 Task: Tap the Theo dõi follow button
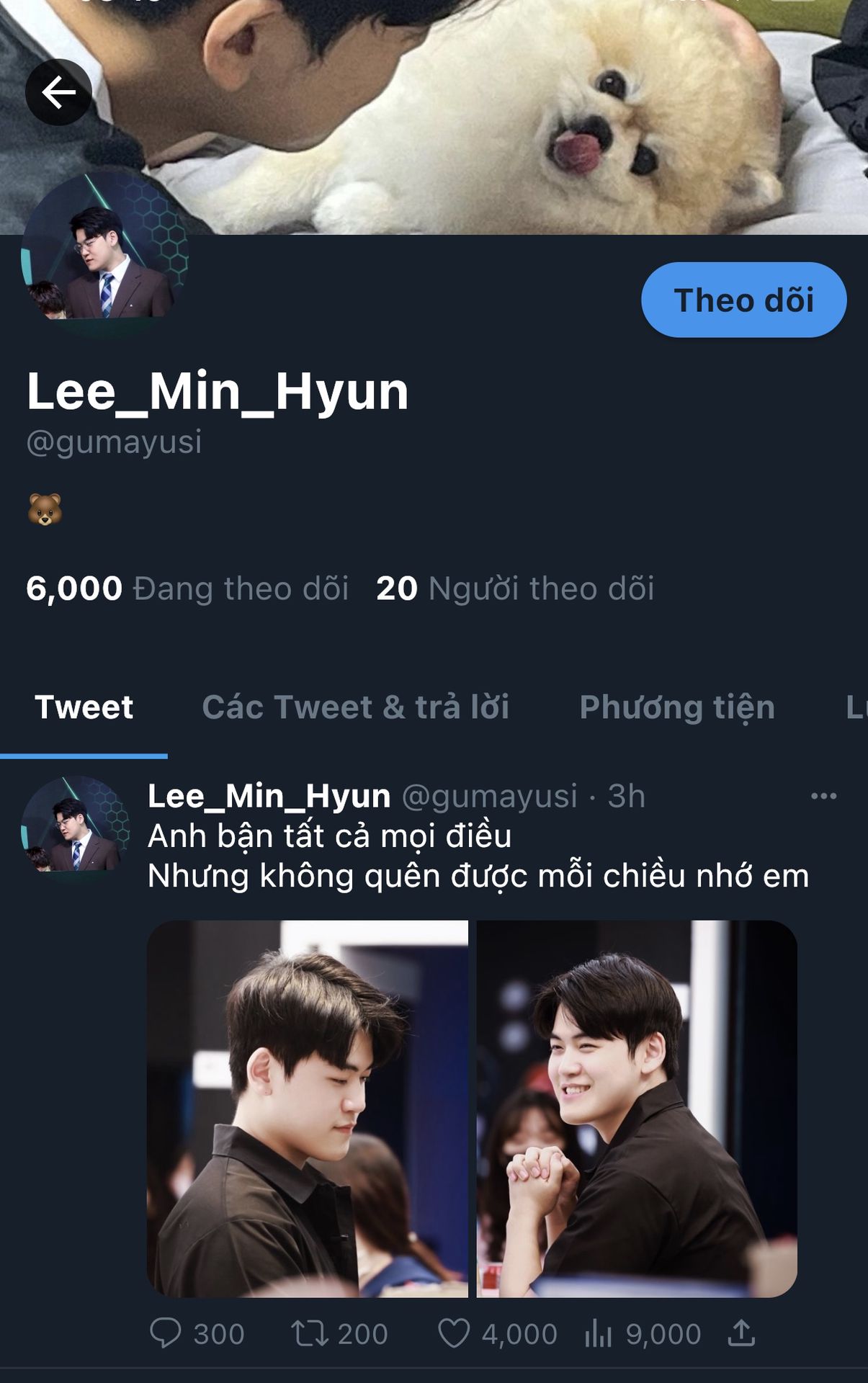point(743,300)
